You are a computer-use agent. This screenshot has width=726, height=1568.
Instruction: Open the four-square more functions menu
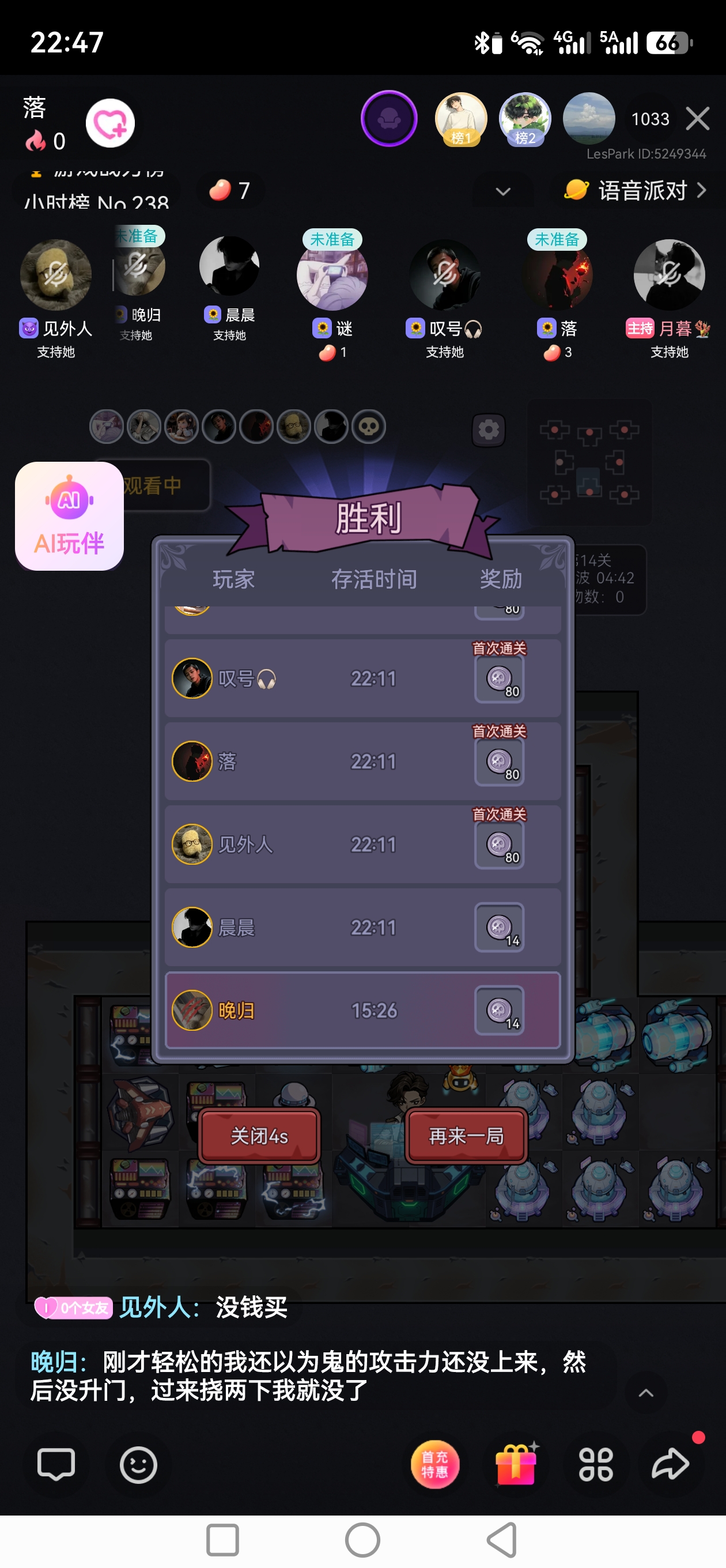596,1464
